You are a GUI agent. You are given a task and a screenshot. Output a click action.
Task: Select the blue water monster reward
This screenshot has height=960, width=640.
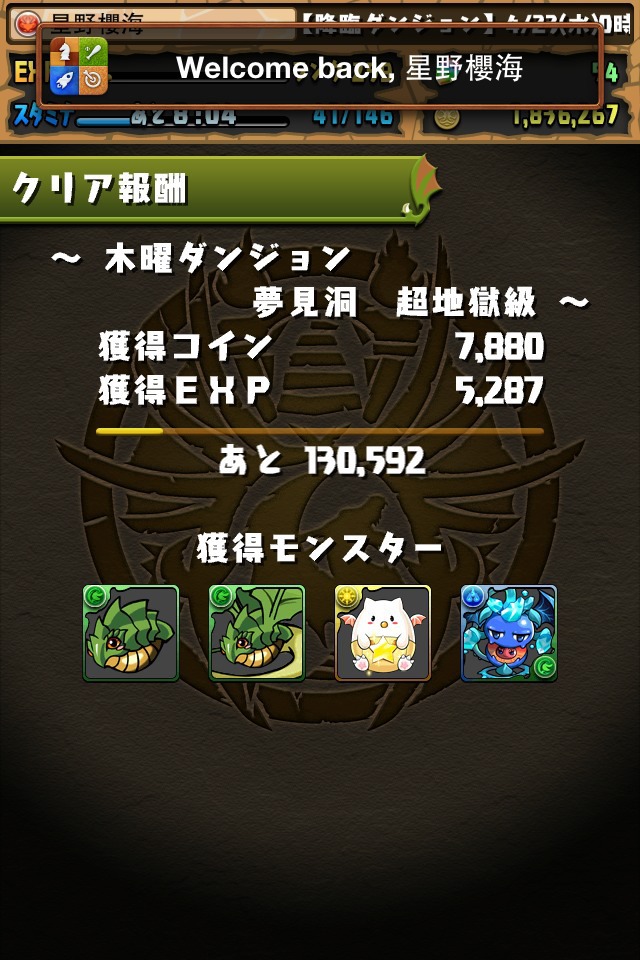508,633
